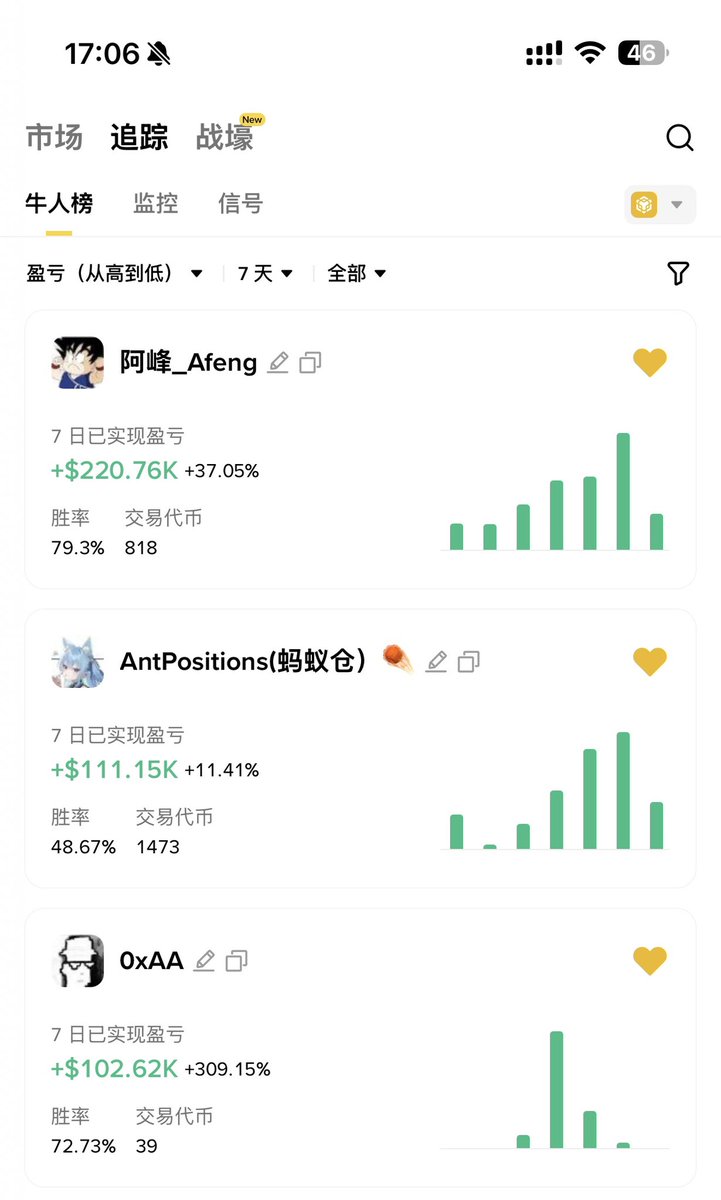The height and width of the screenshot is (1200, 721).
Task: Edit the nickname for 阿峰_Afeng
Action: 279,362
